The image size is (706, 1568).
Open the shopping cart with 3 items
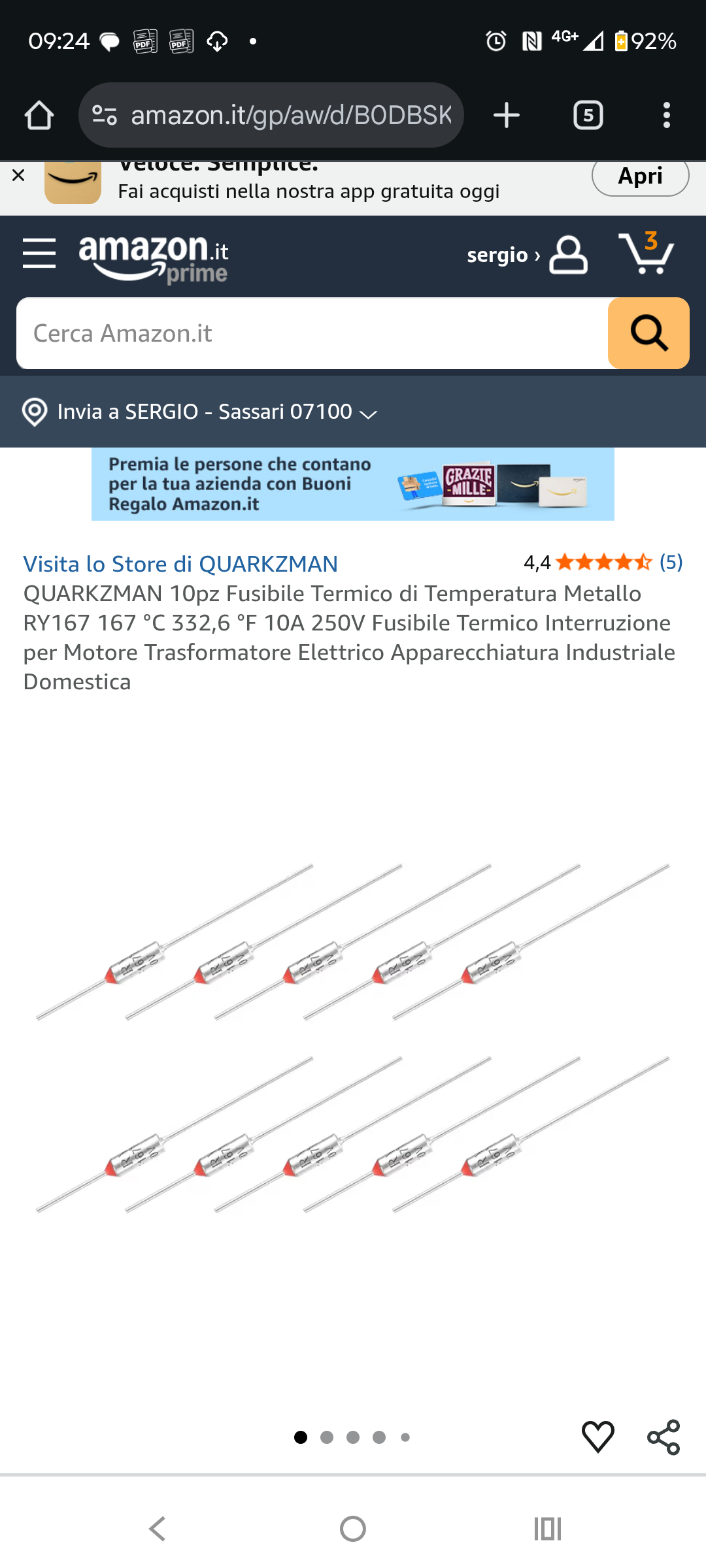click(646, 253)
